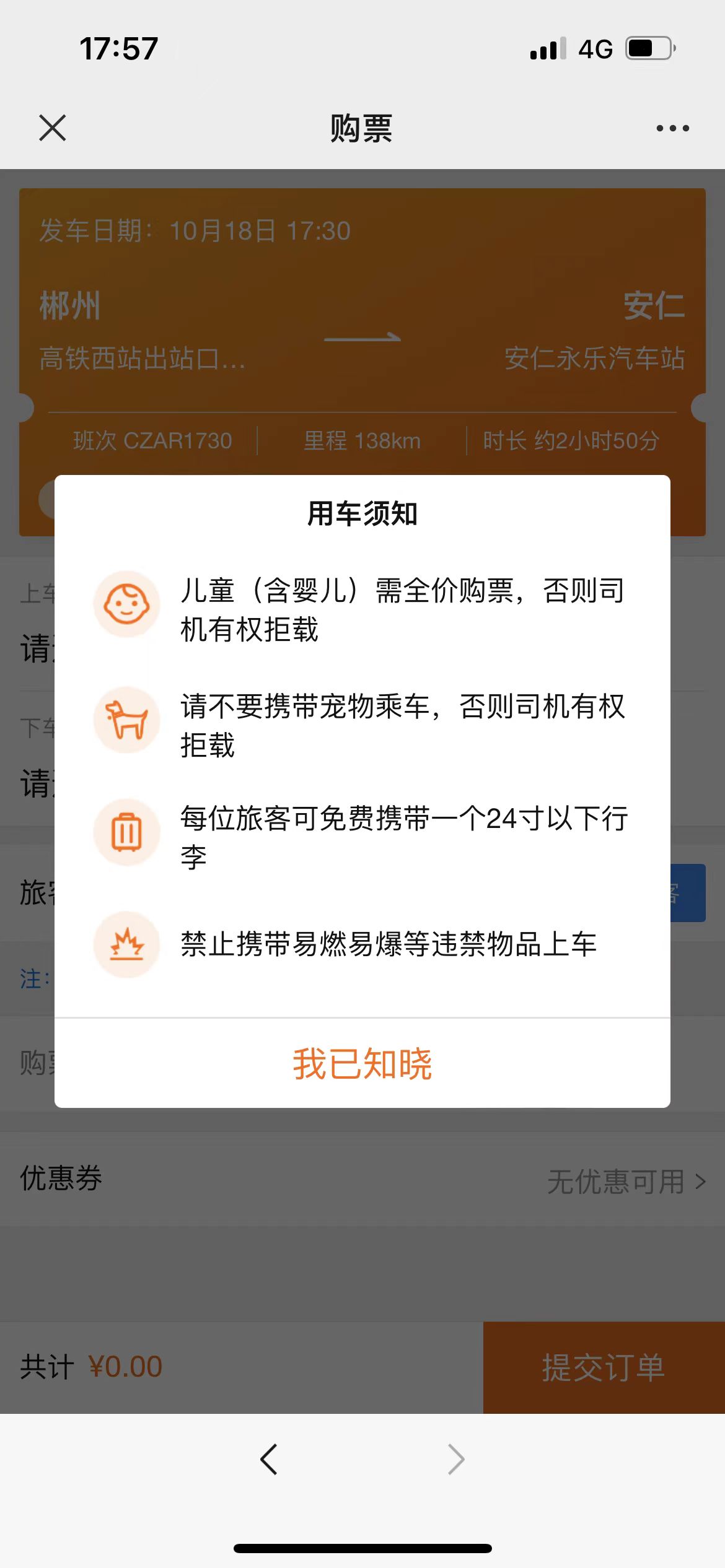Open the three-dot overflow menu

(x=672, y=128)
